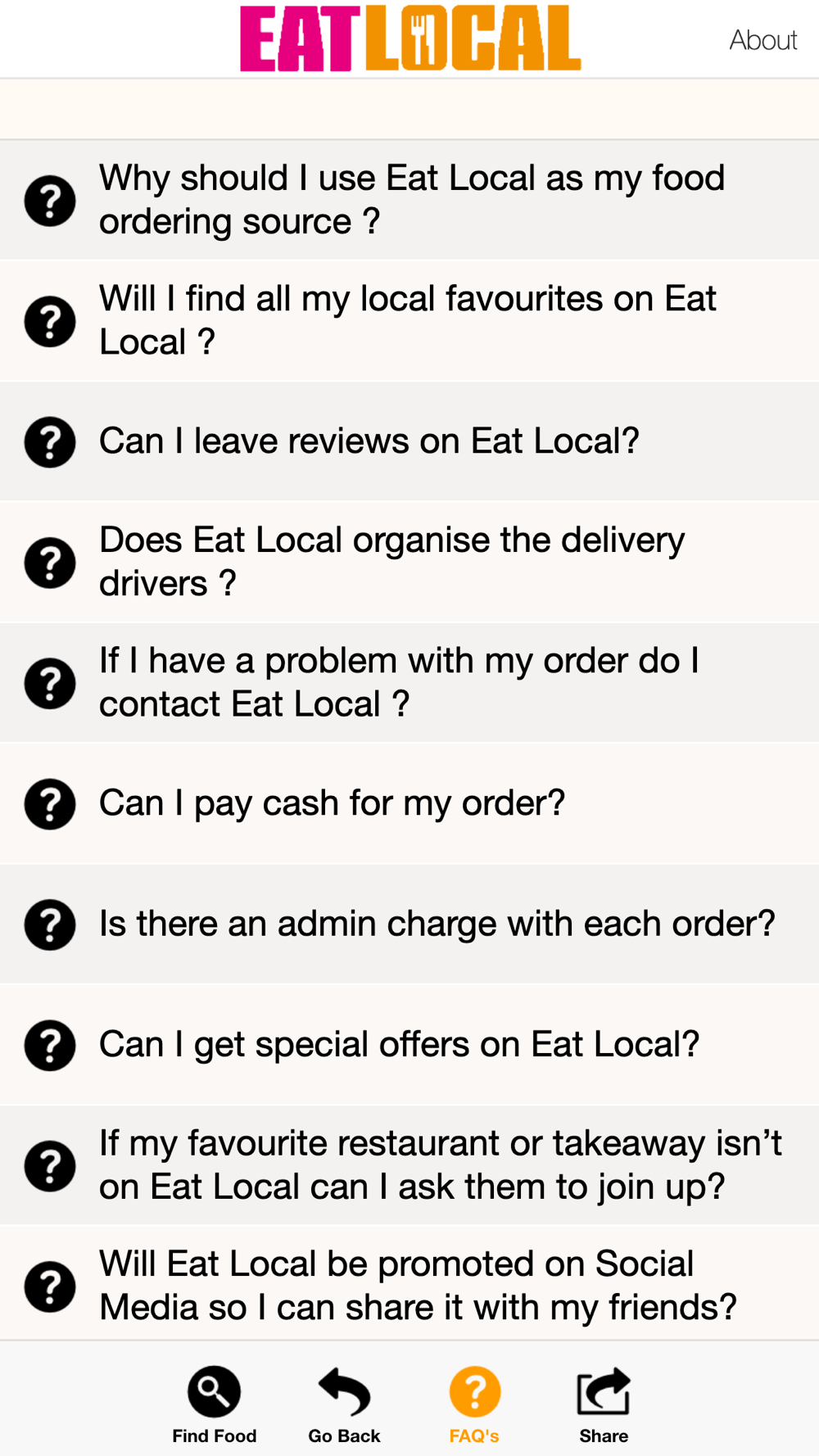
Task: Open the About page
Action: coord(762,40)
